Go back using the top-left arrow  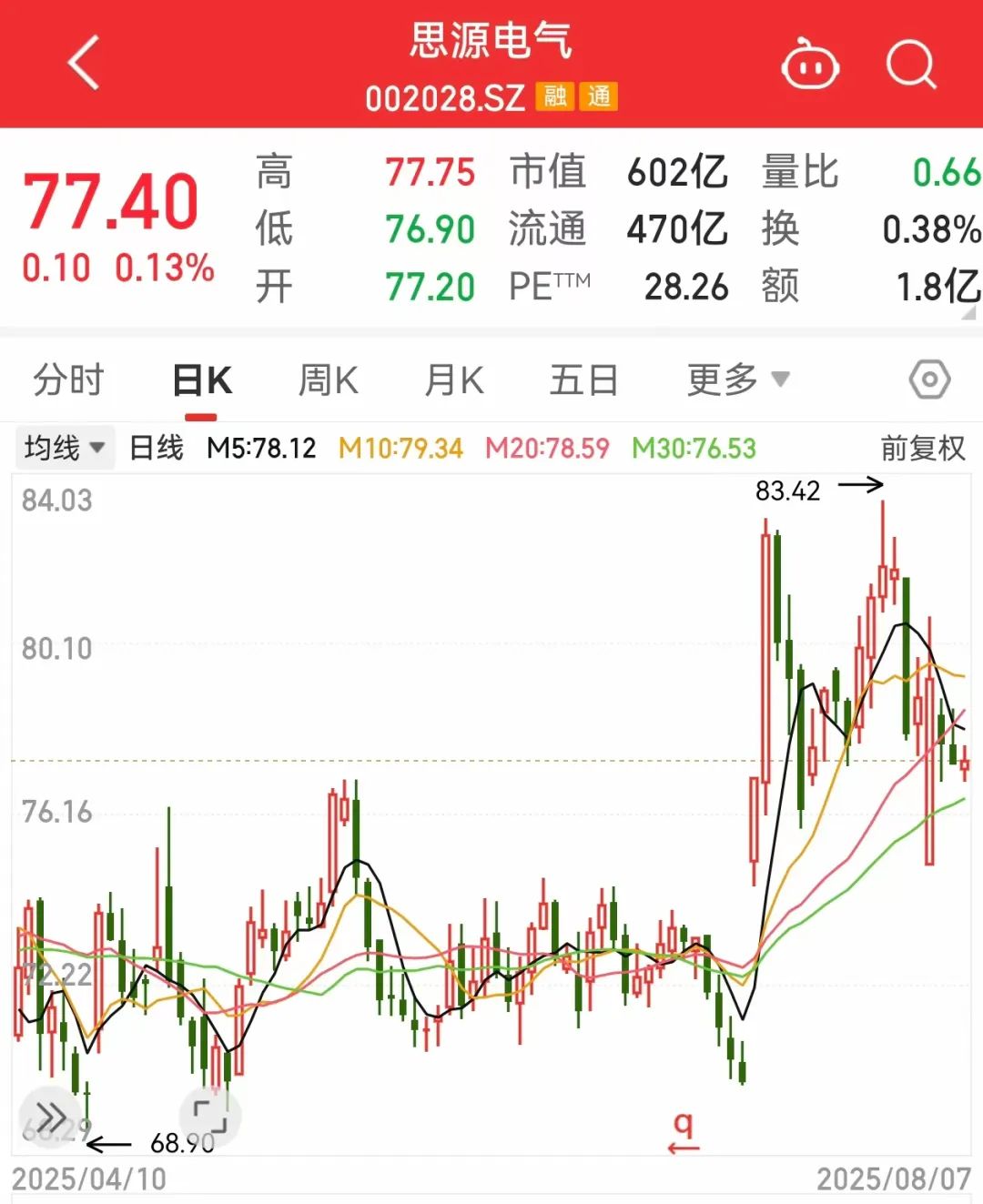tap(84, 63)
